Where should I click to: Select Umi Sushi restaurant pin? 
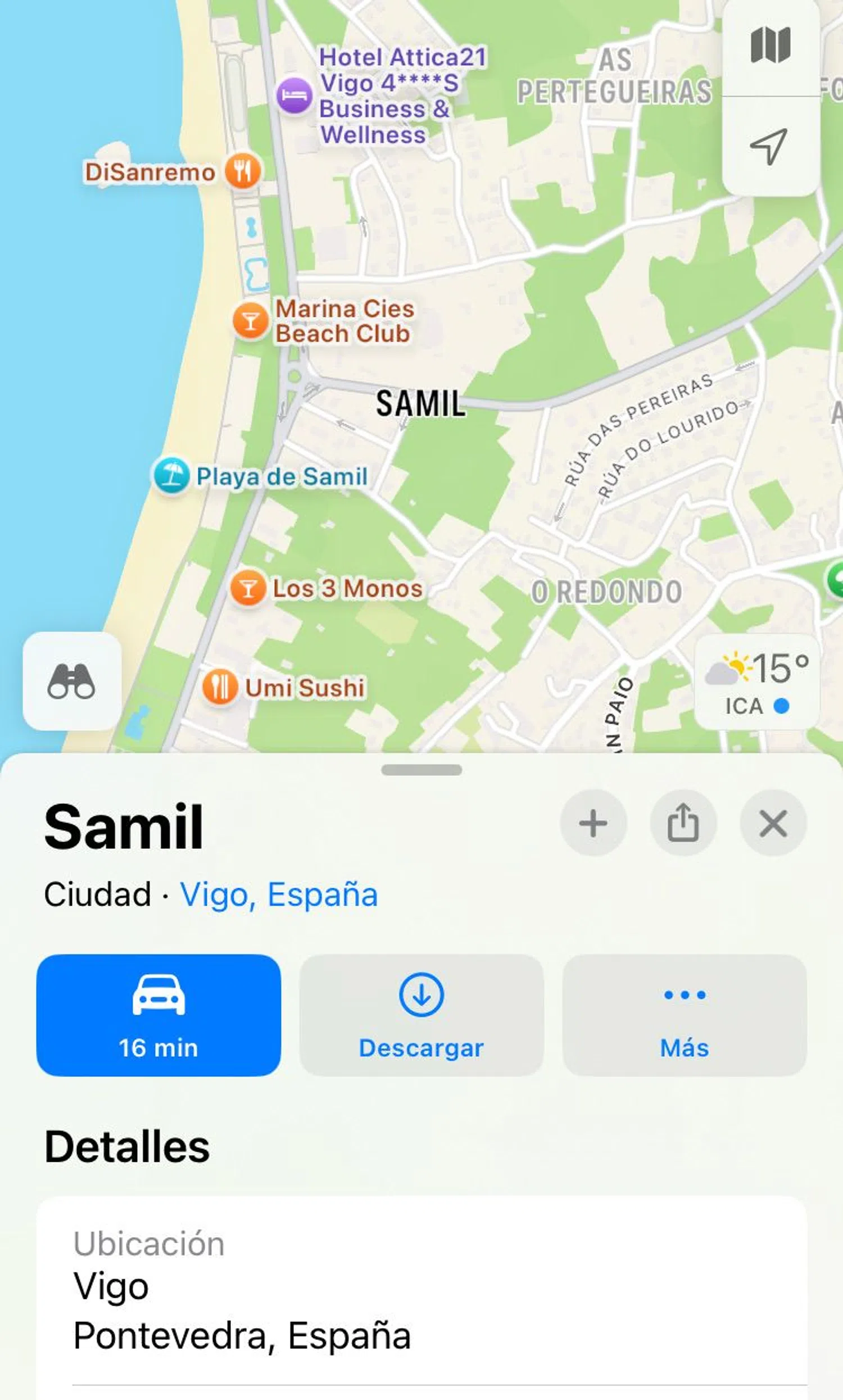point(220,687)
